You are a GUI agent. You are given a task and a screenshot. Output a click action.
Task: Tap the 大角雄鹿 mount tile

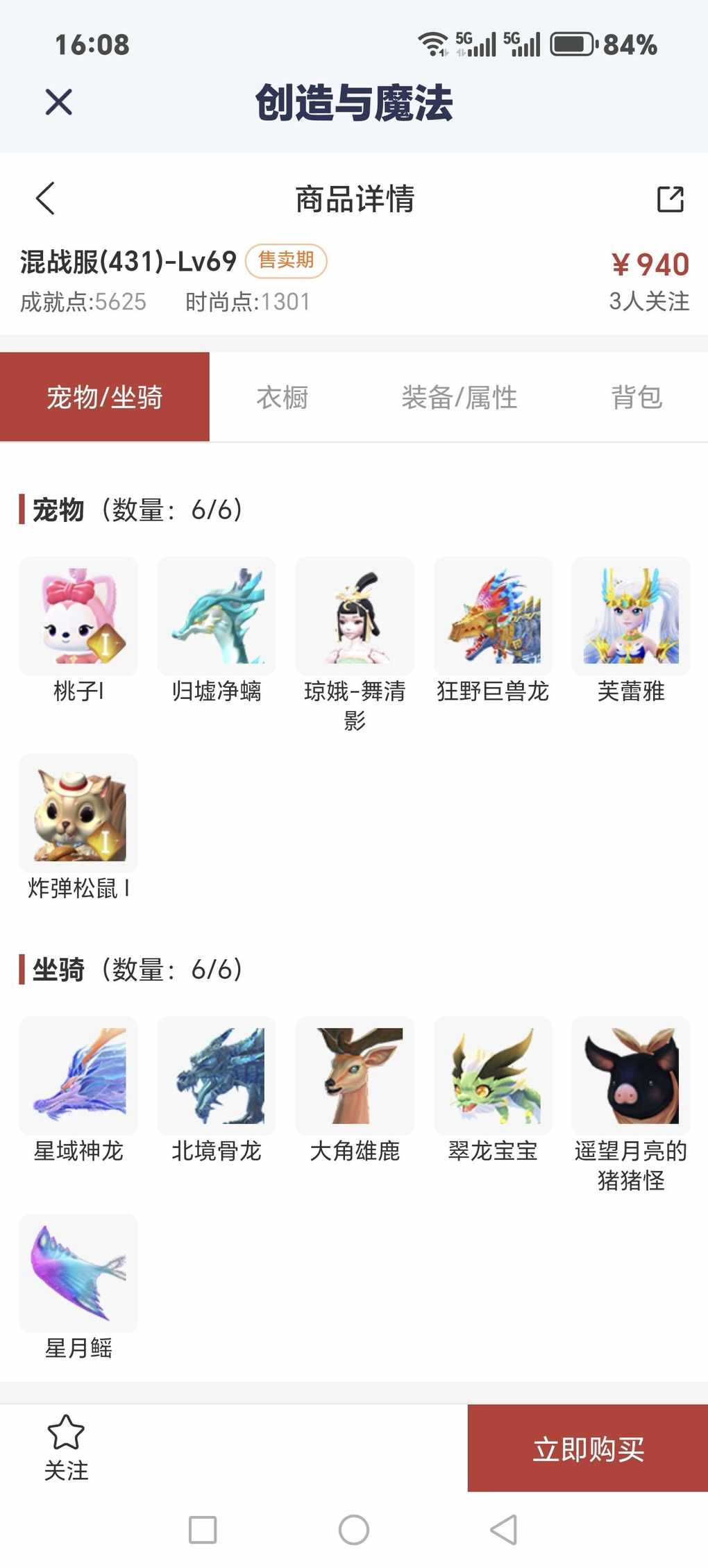(x=355, y=1076)
